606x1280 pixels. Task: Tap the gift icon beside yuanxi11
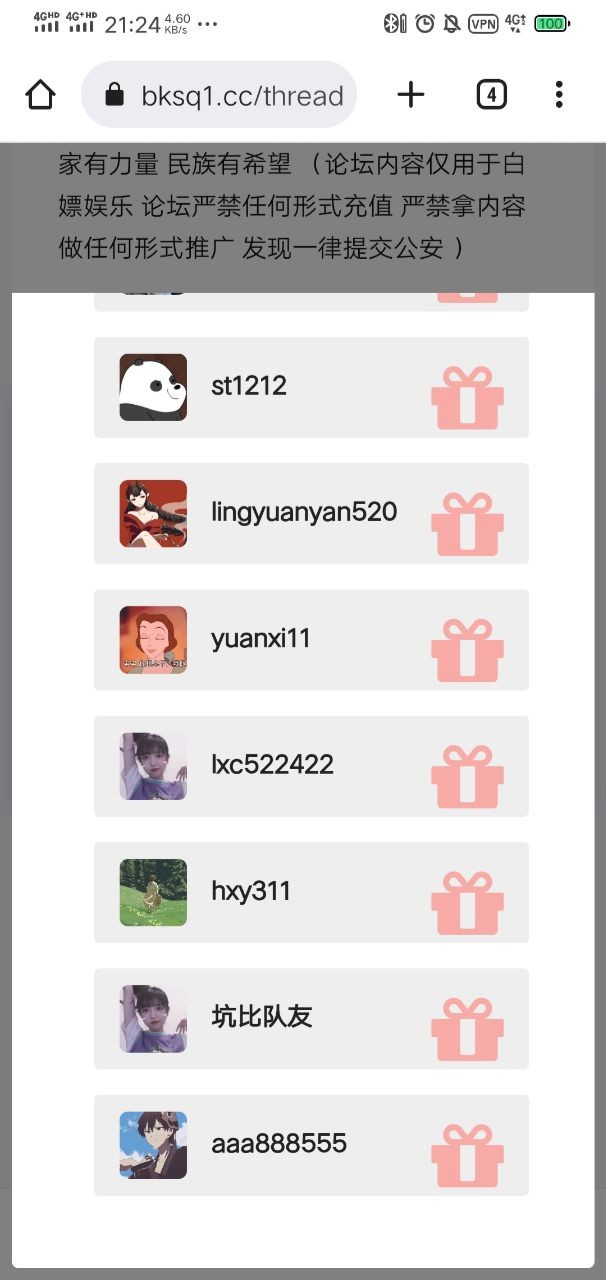467,651
